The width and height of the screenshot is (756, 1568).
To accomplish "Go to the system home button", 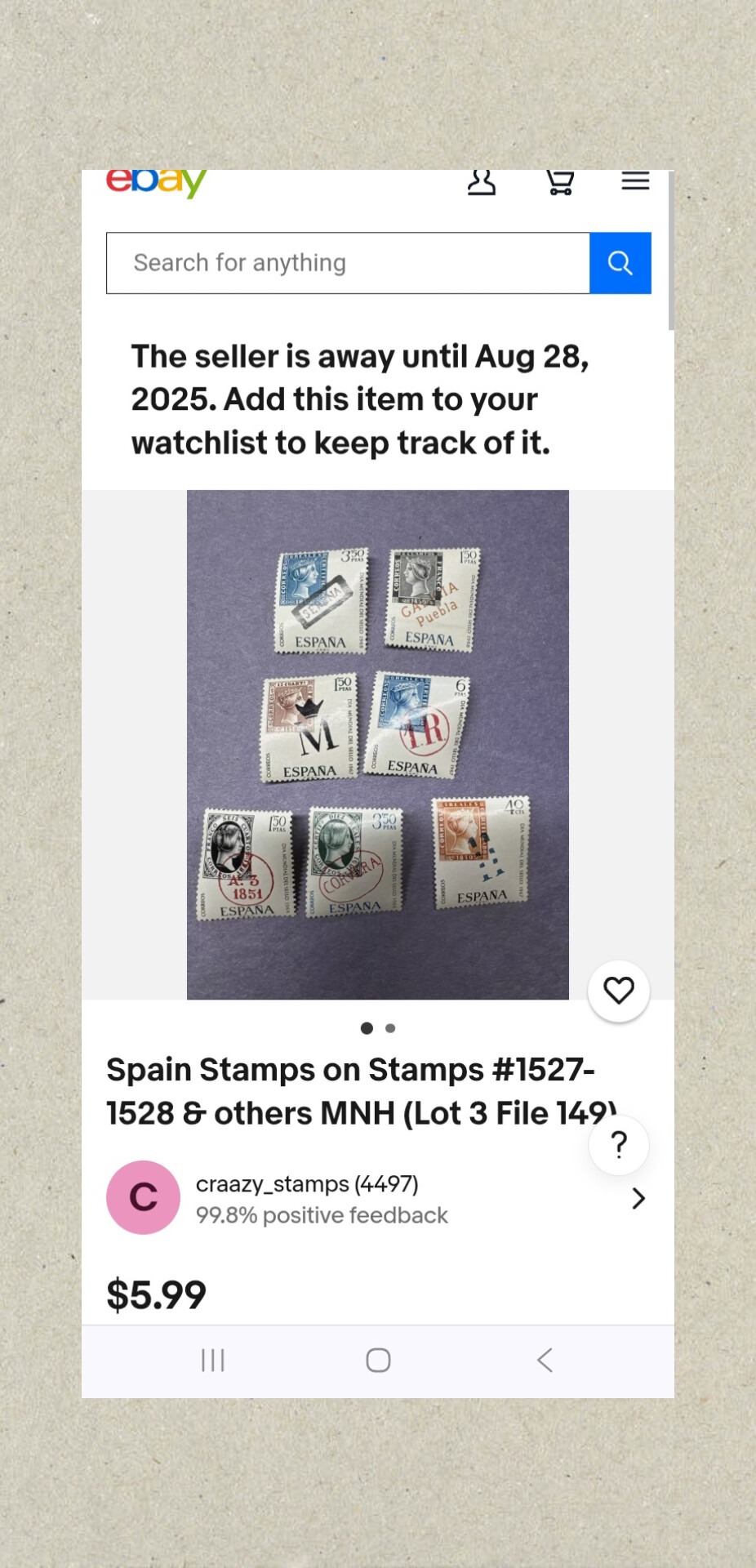I will (378, 1361).
